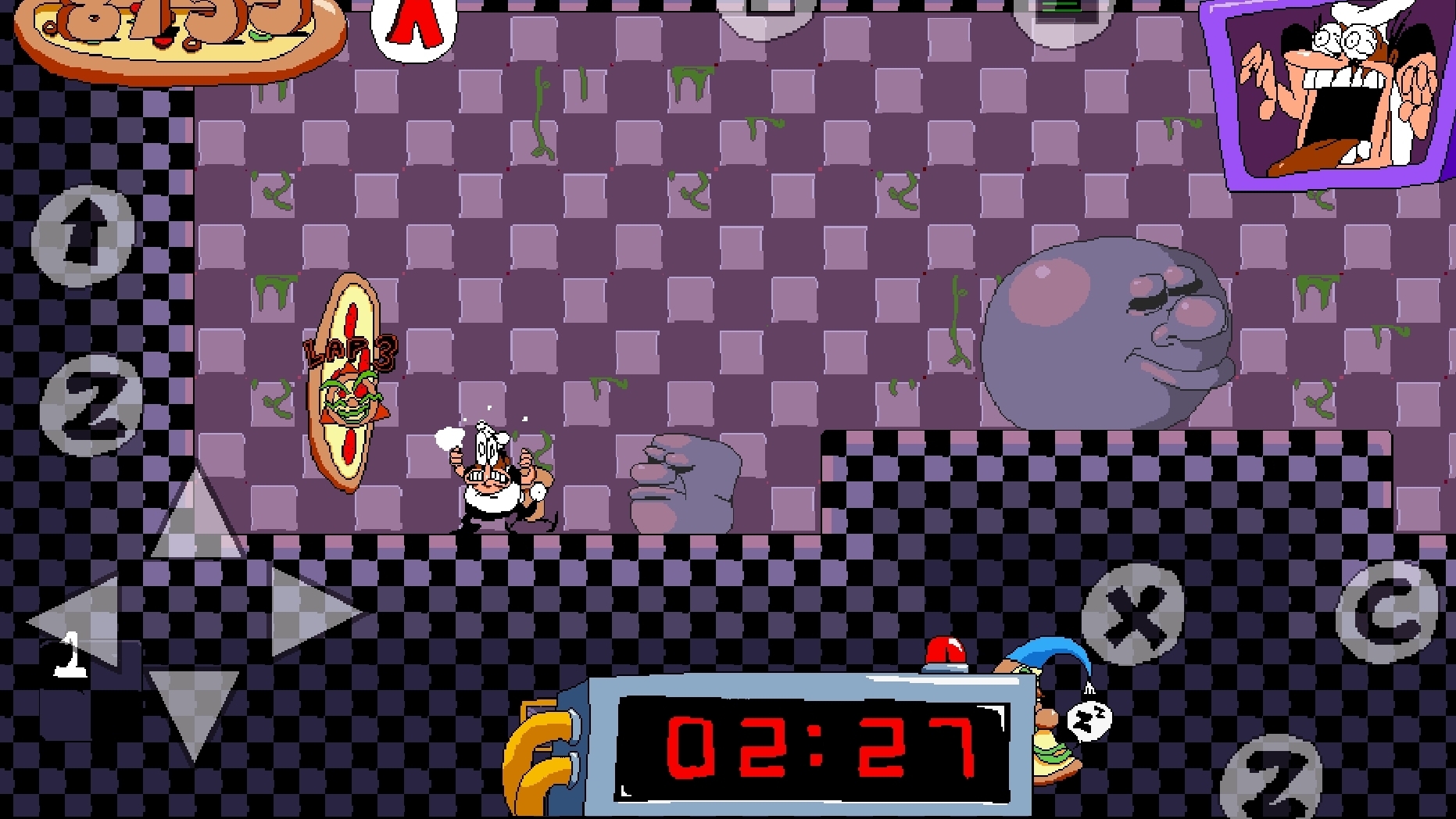Hit the C action button
This screenshot has width=1456, height=819.
(x=1387, y=612)
